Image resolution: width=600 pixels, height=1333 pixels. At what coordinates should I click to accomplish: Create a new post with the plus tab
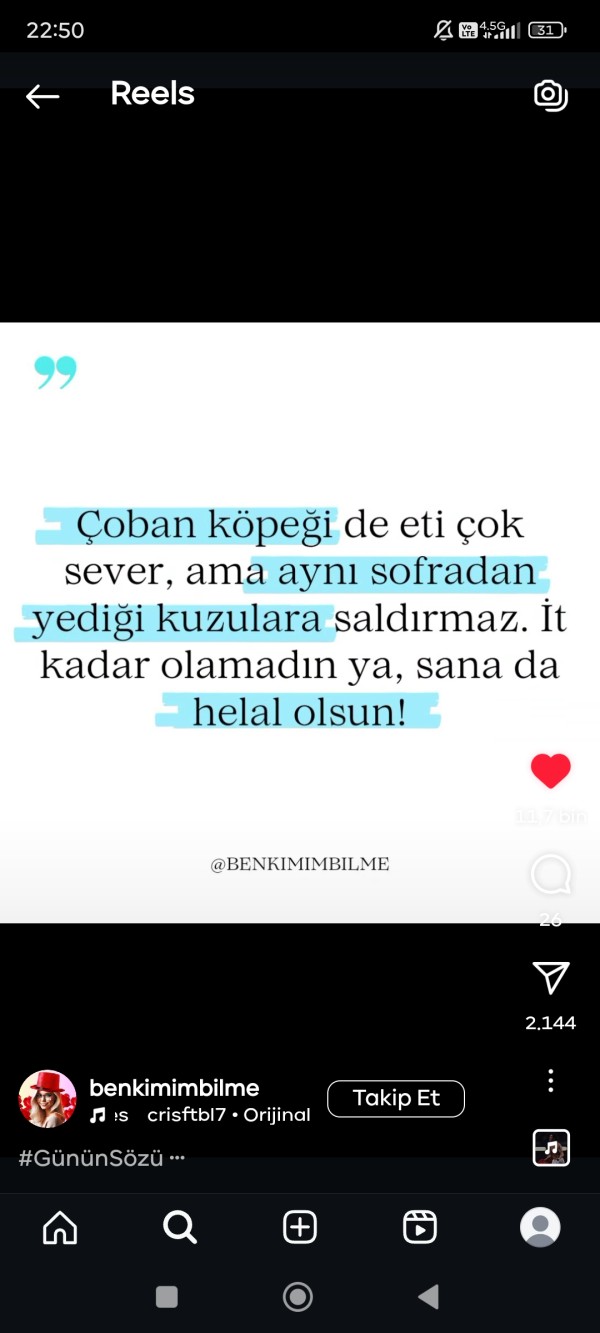click(300, 1227)
